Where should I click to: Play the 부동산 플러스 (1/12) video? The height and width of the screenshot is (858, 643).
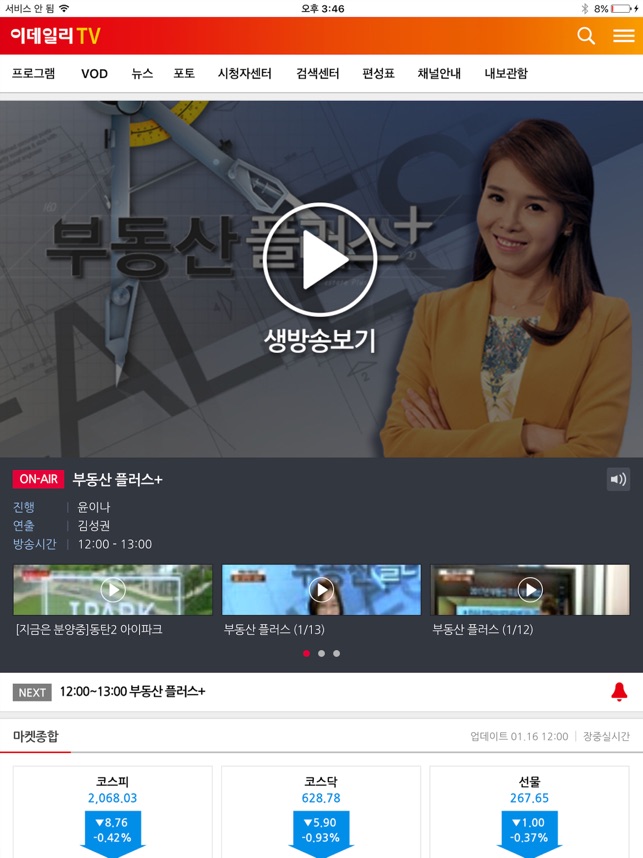pyautogui.click(x=530, y=590)
